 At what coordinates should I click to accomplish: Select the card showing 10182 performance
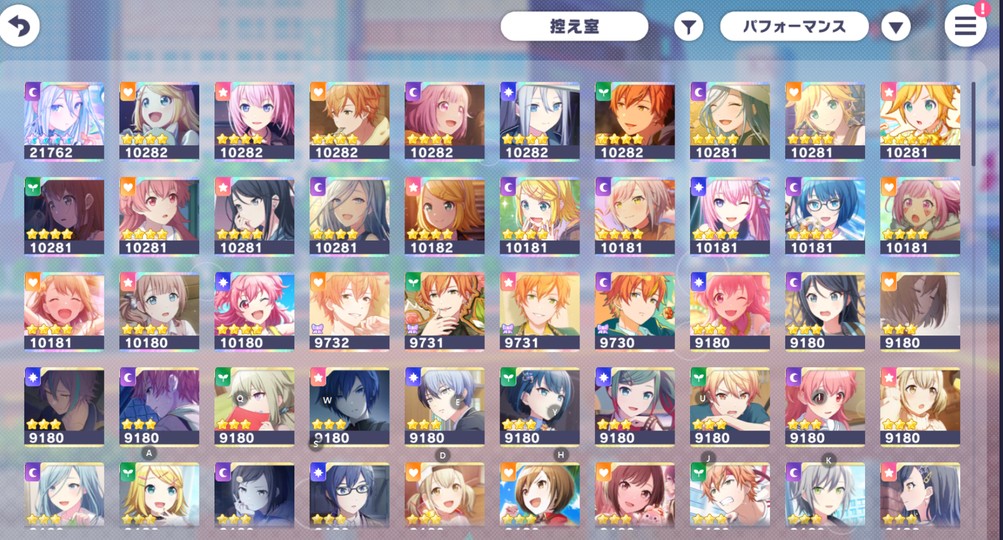click(444, 216)
